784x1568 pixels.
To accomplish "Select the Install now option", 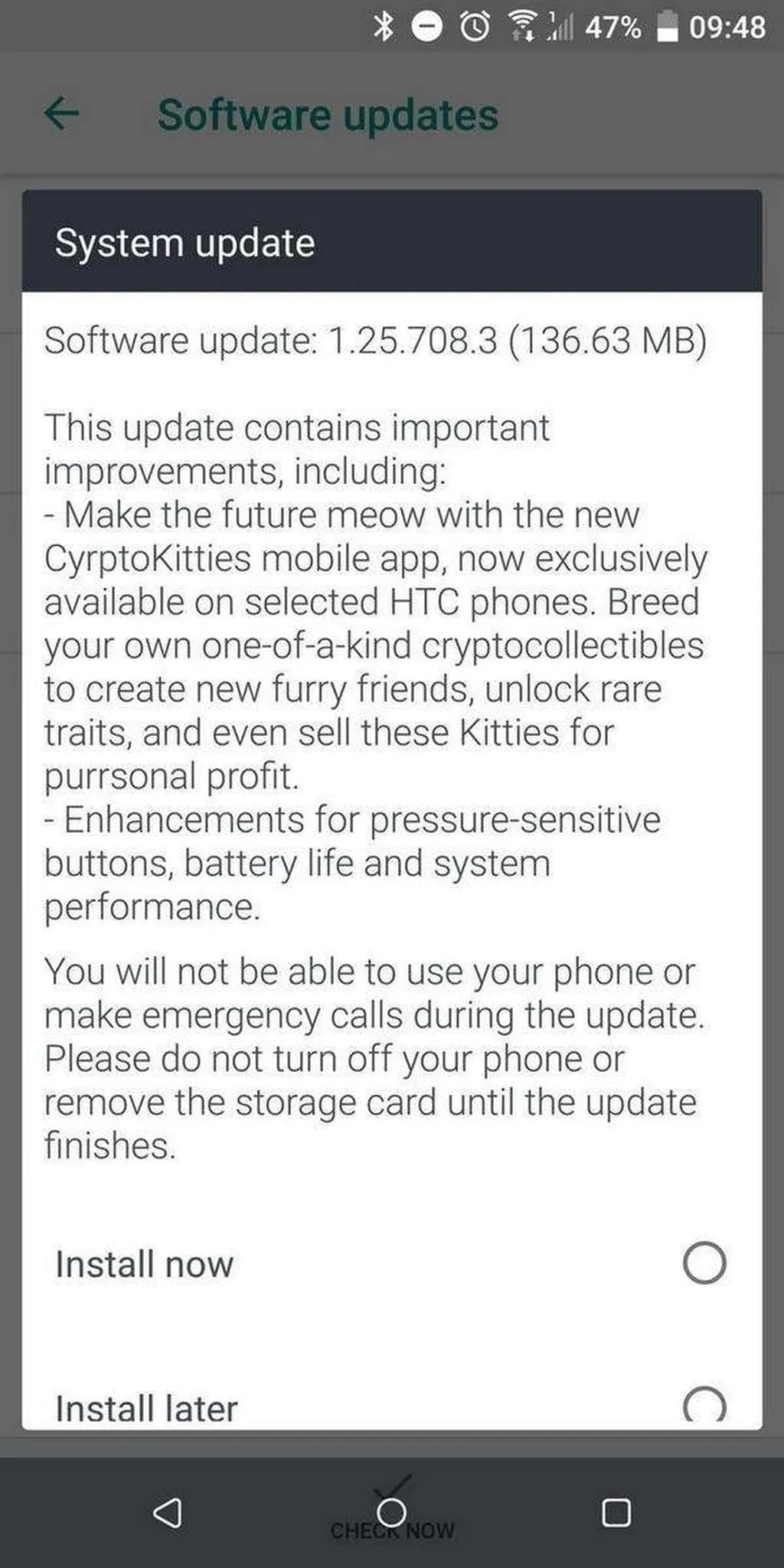I will 704,1263.
